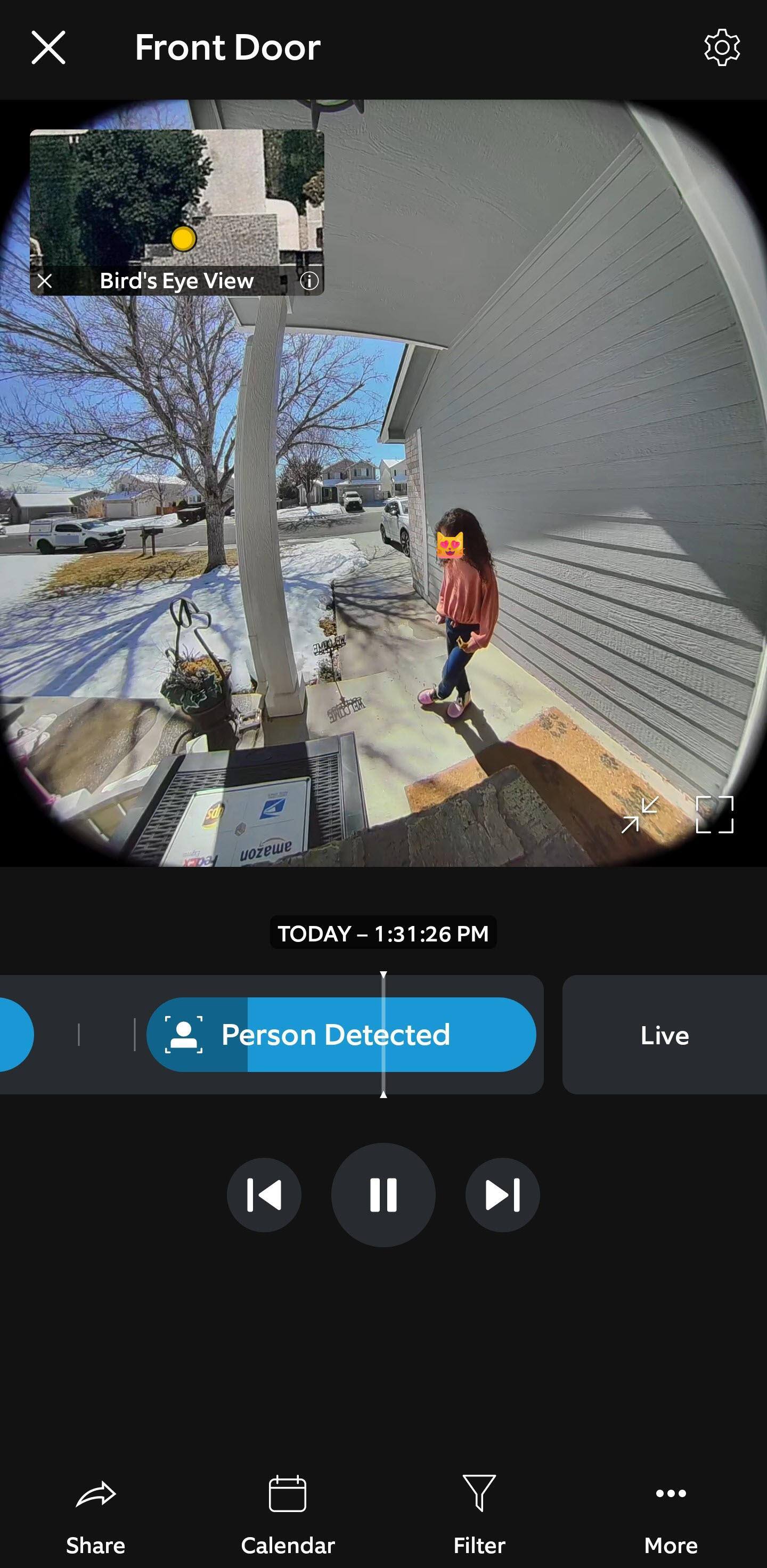Open the settings gear
Image resolution: width=767 pixels, height=1568 pixels.
click(722, 47)
